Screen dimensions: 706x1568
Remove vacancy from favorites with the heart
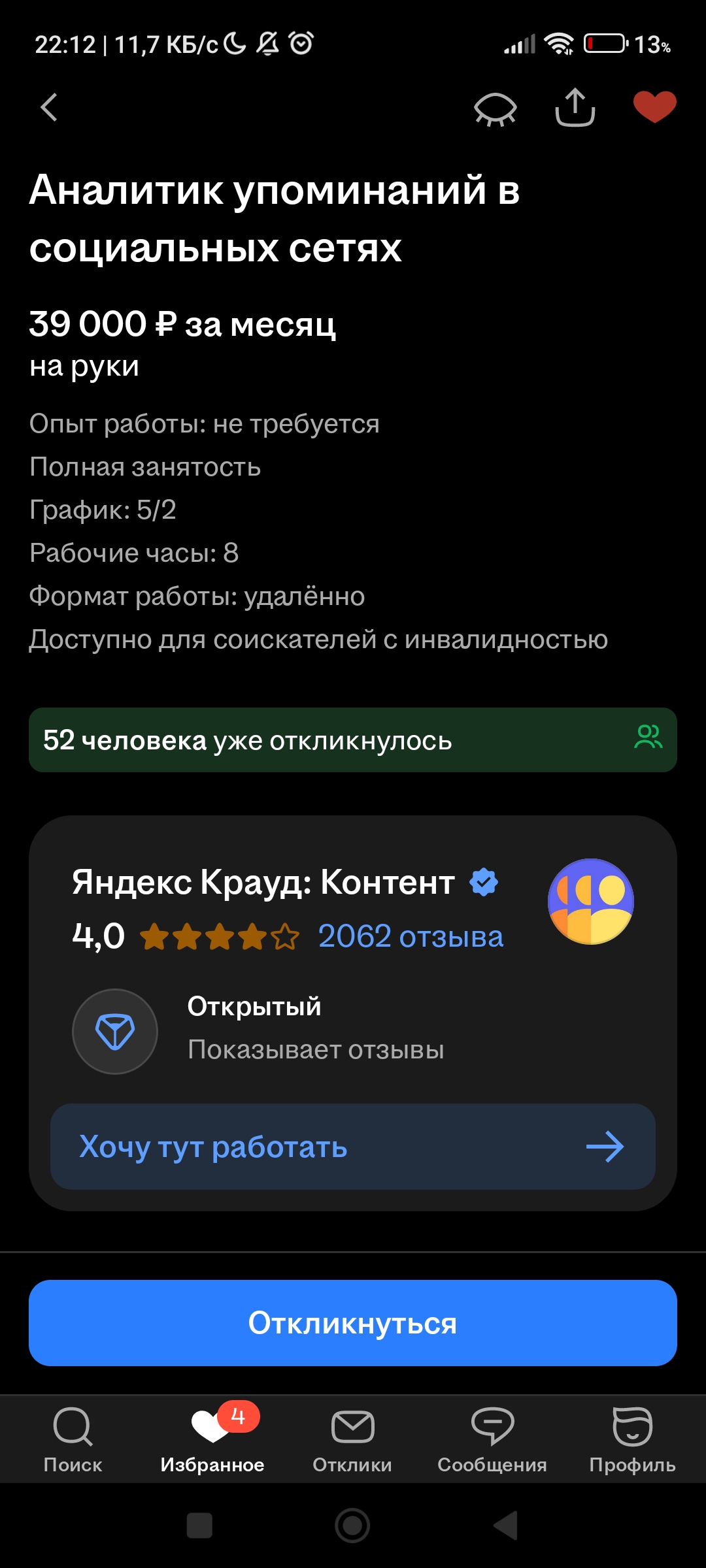point(654,107)
